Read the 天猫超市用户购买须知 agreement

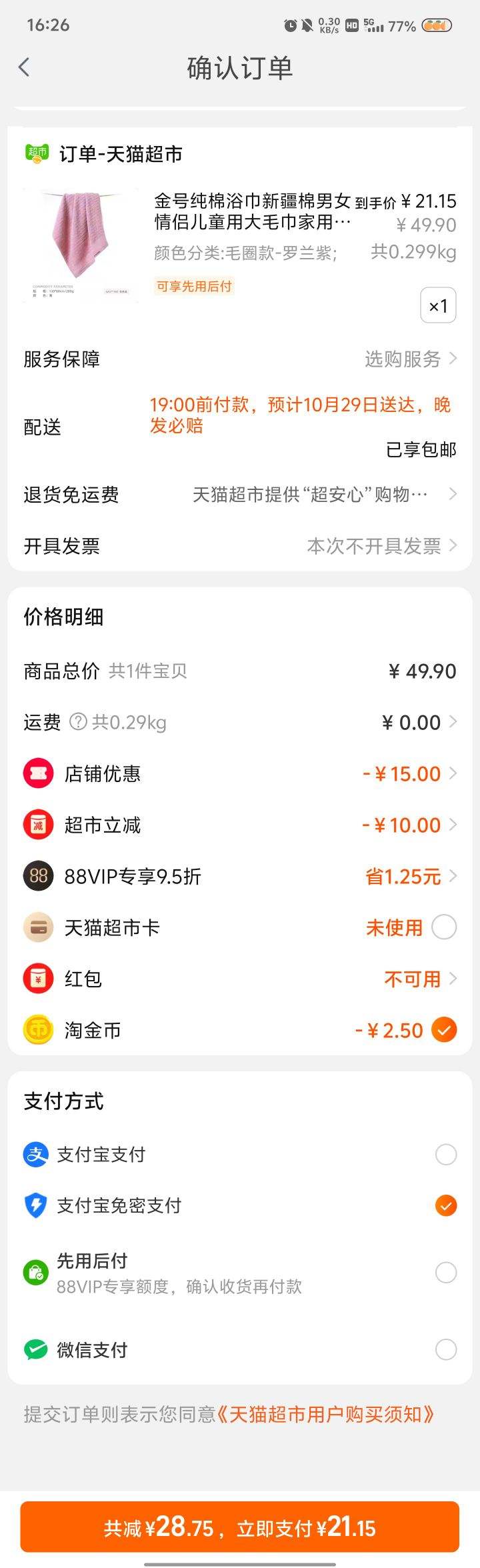click(x=326, y=1415)
